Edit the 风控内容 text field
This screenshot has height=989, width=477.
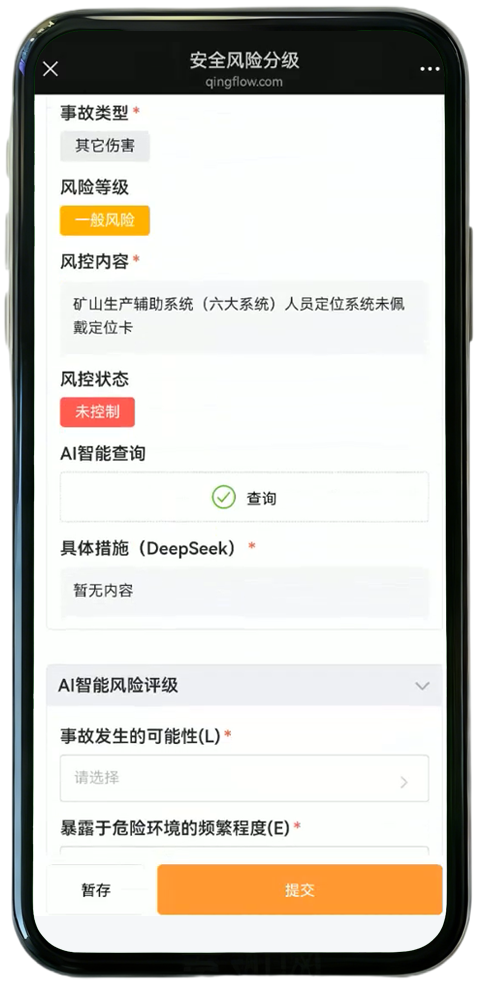pos(244,317)
